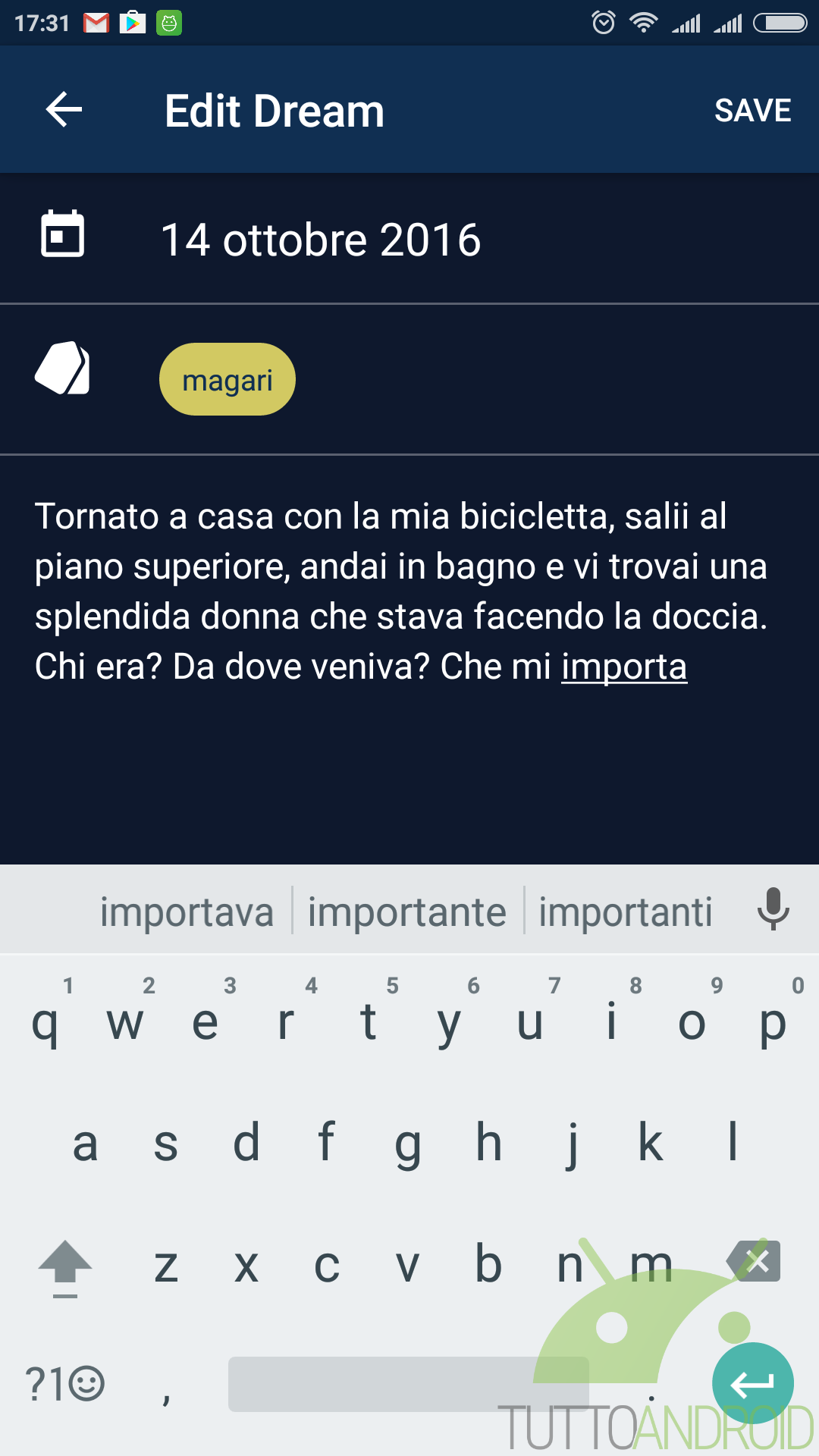The width and height of the screenshot is (819, 1456).
Task: Save the dream entry
Action: click(752, 111)
